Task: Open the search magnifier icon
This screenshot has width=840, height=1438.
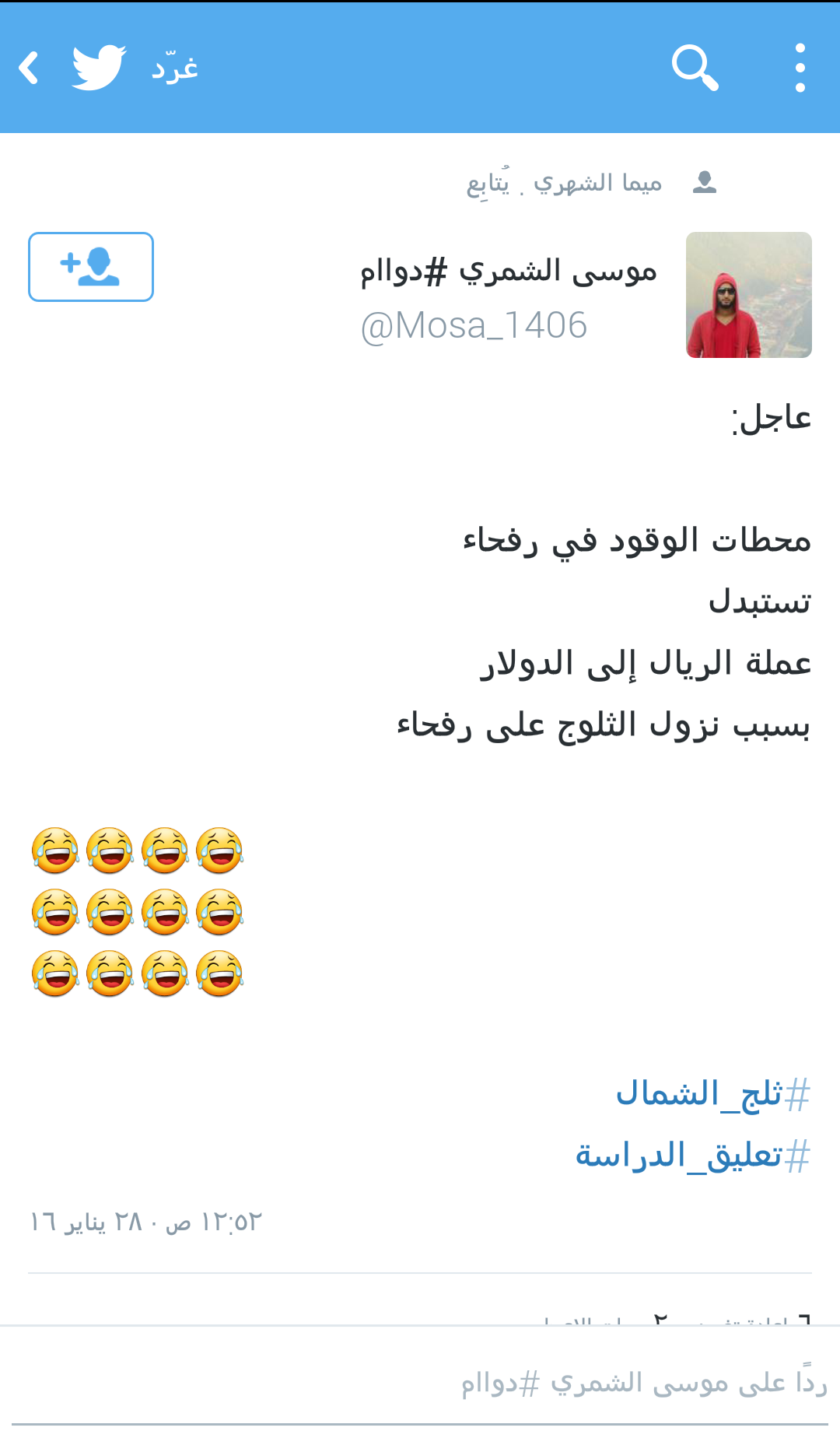Action: click(x=695, y=68)
